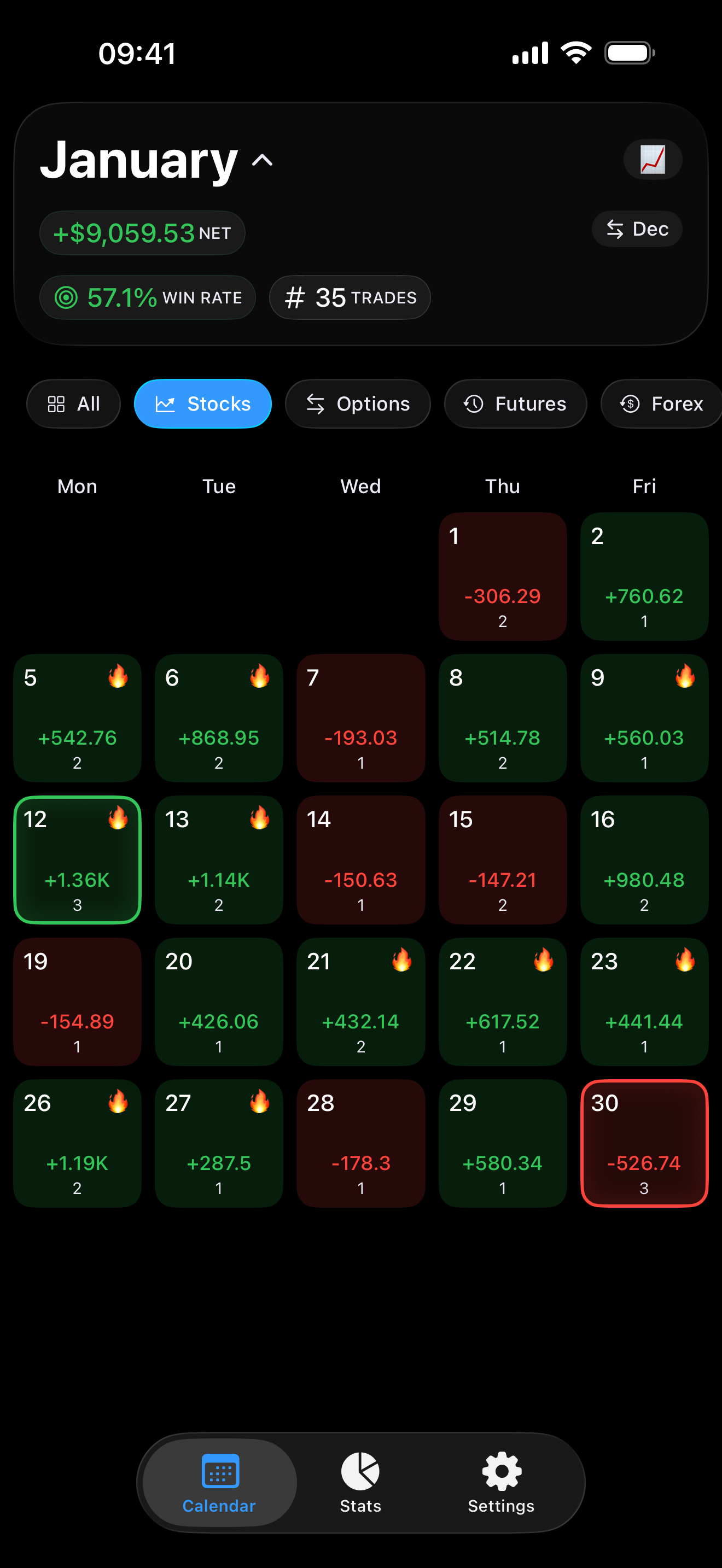Screen dimensions: 722x1568
Task: Tap the 35 TRADES badge
Action: (x=350, y=297)
